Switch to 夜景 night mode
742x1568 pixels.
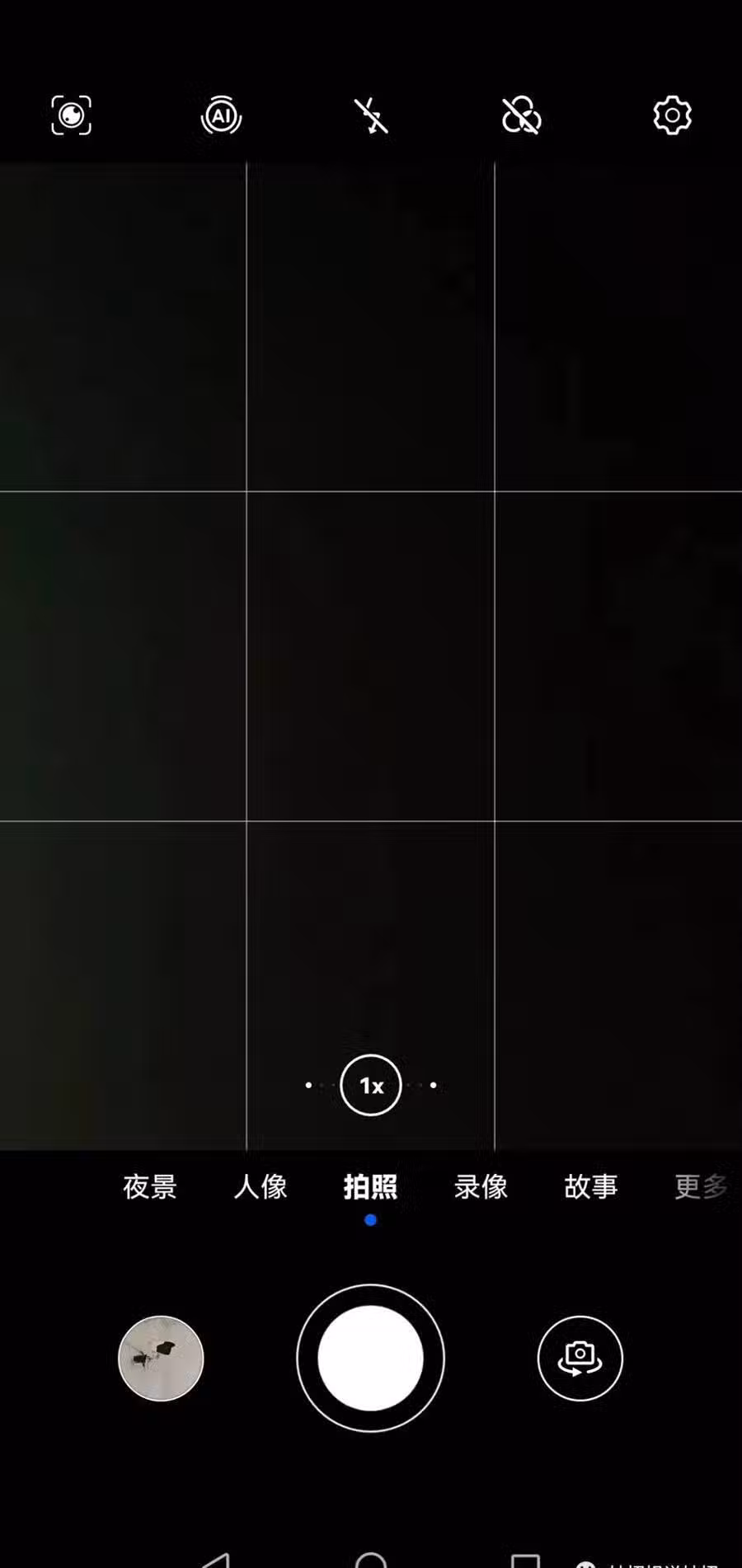coord(150,1187)
